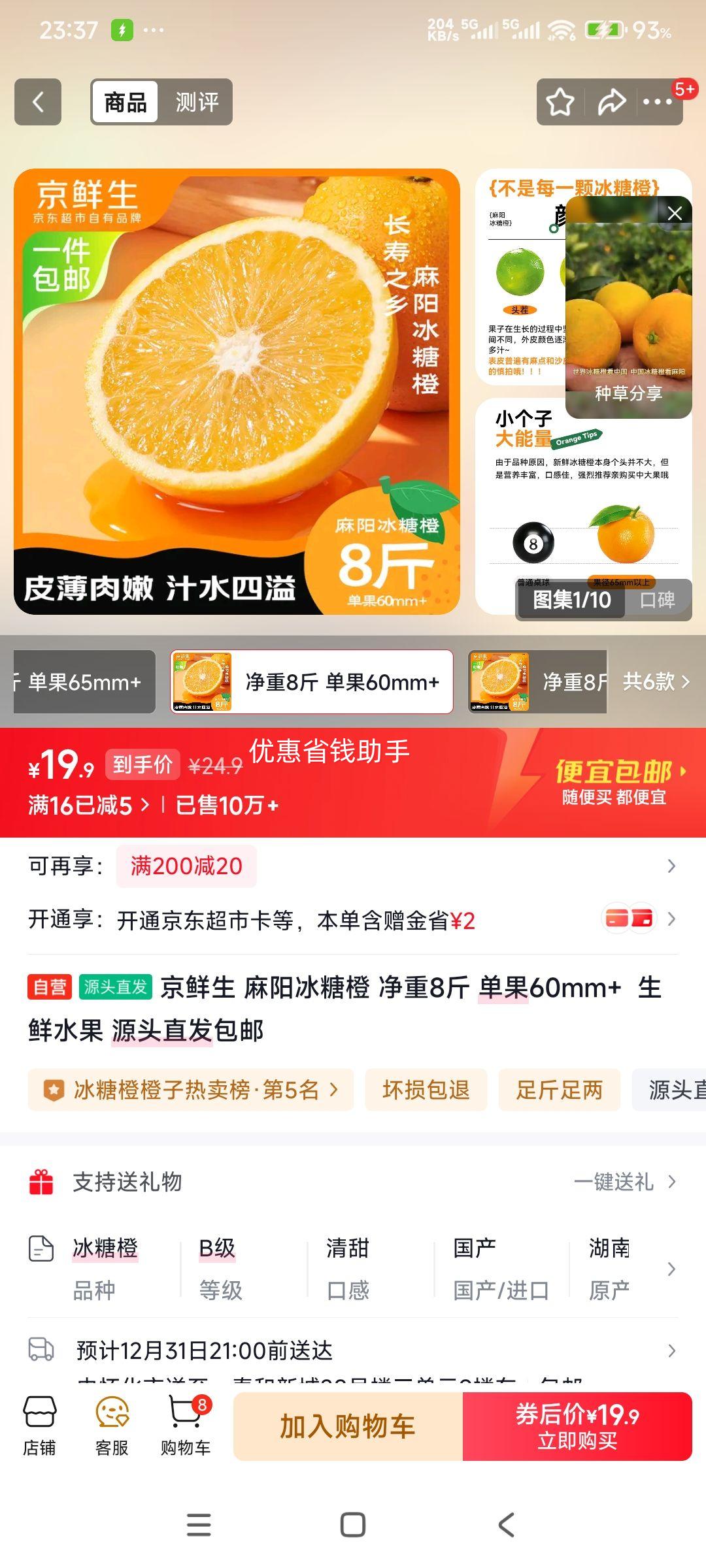The width and height of the screenshot is (706, 1568).
Task: Open sharing options via the share icon
Action: [611, 102]
